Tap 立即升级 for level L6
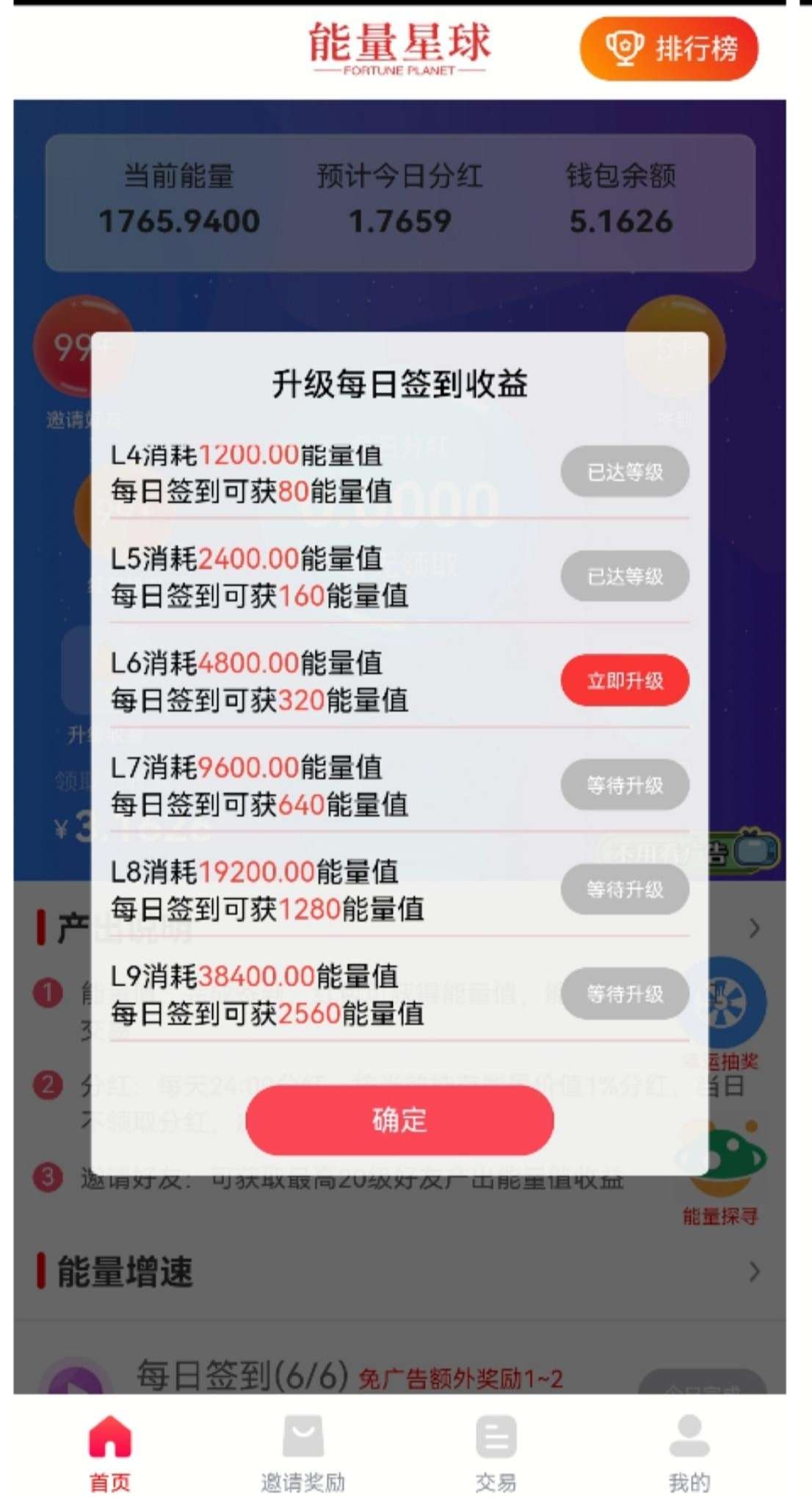Image resolution: width=812 pixels, height=1497 pixels. pyautogui.click(x=624, y=681)
